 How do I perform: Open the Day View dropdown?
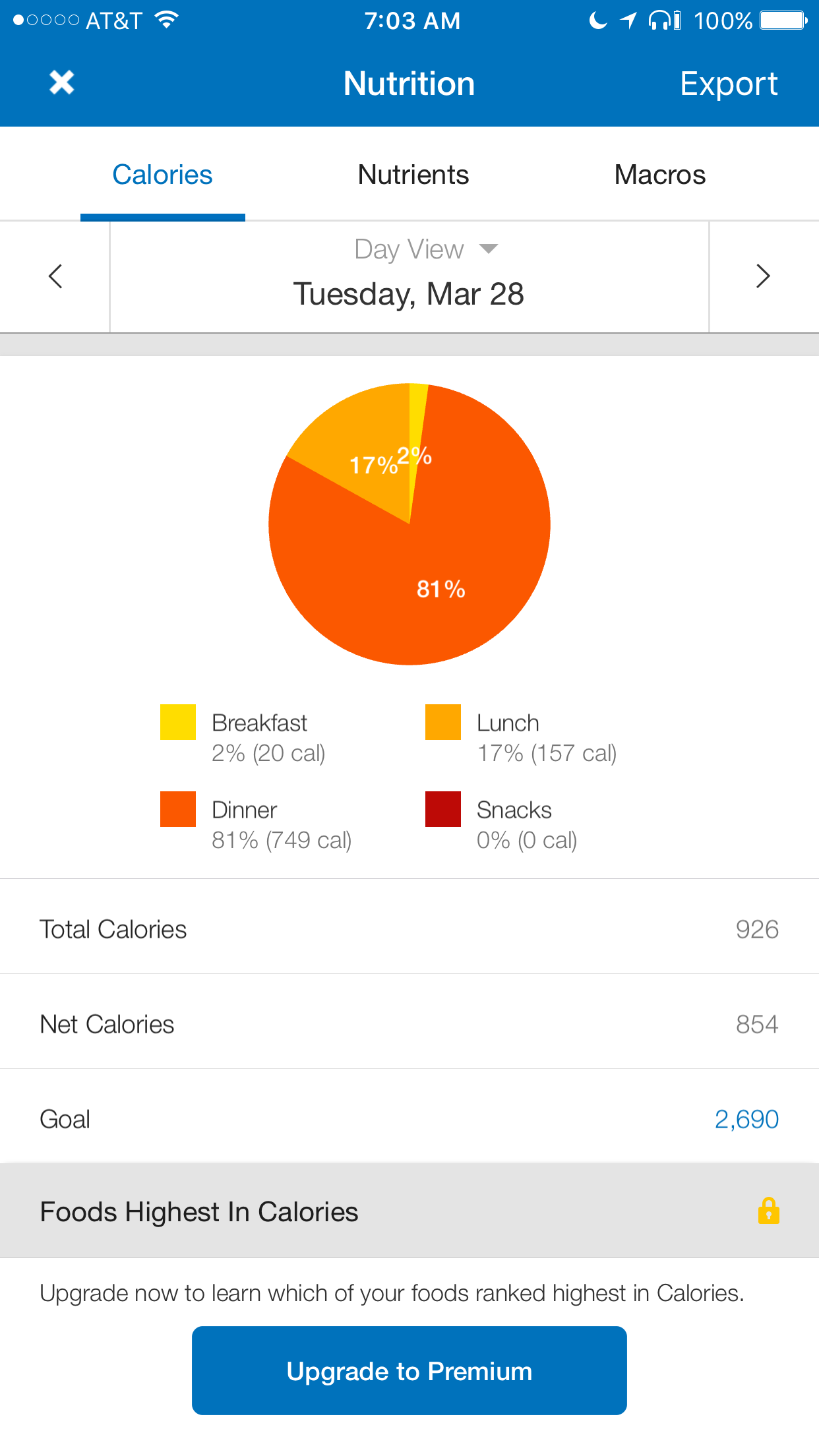pyautogui.click(x=426, y=249)
